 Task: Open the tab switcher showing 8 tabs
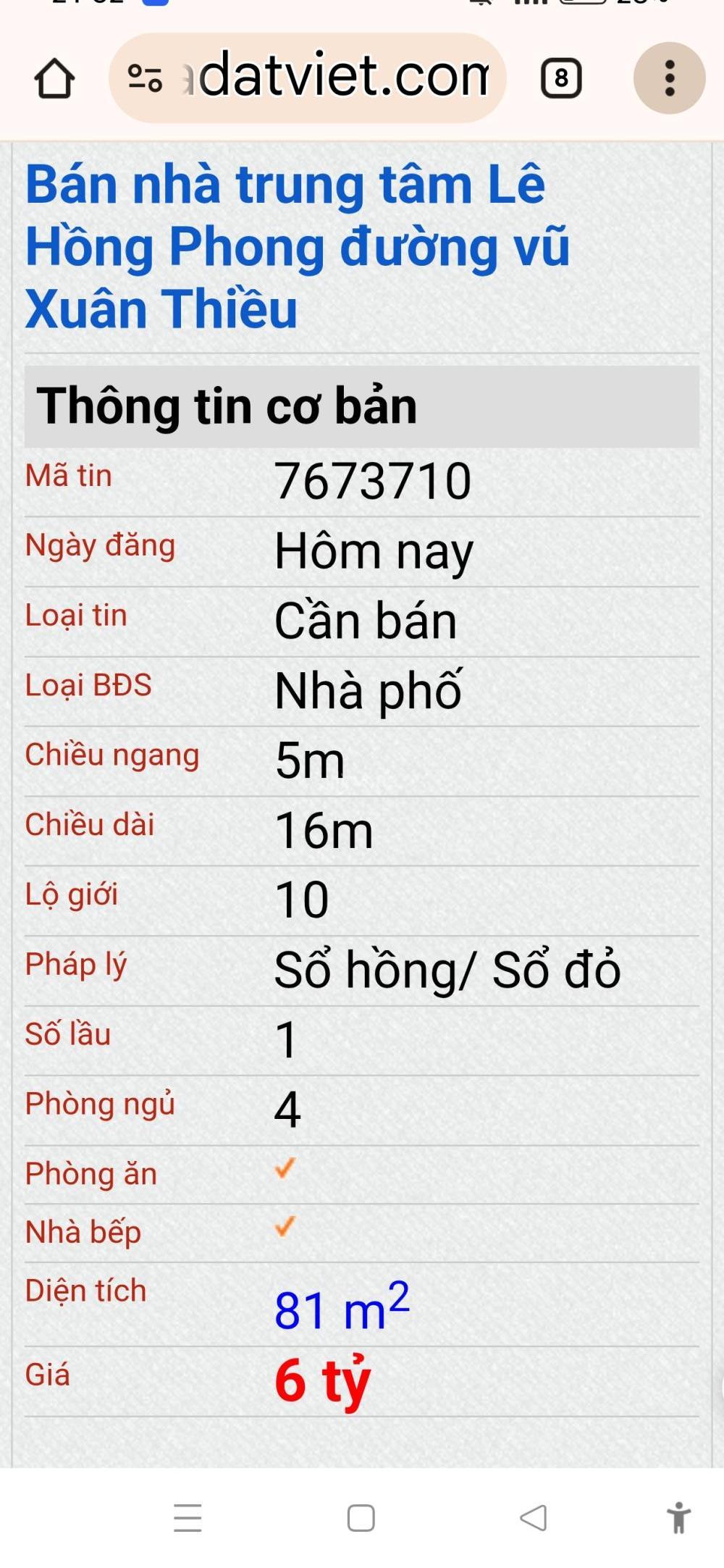[x=561, y=77]
